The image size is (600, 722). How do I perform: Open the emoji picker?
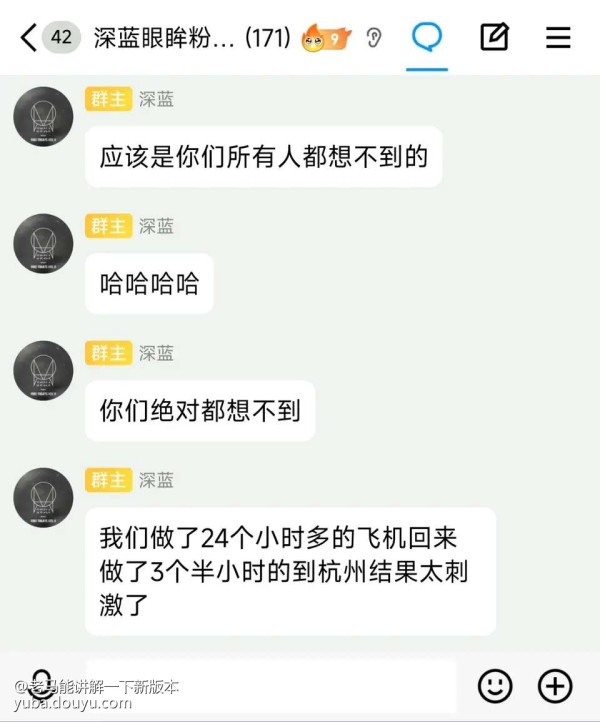[x=495, y=685]
